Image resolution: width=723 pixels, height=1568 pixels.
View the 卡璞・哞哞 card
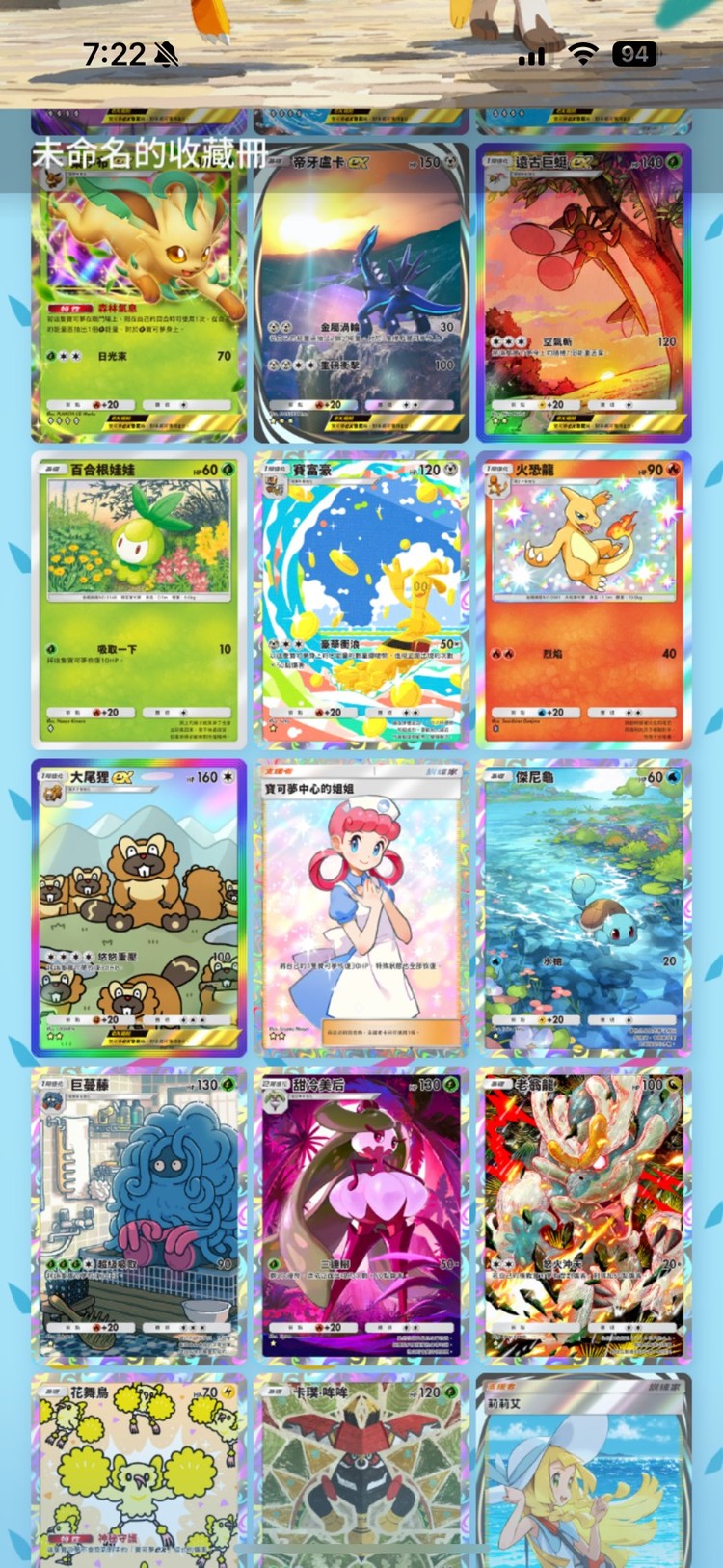coord(361,1471)
